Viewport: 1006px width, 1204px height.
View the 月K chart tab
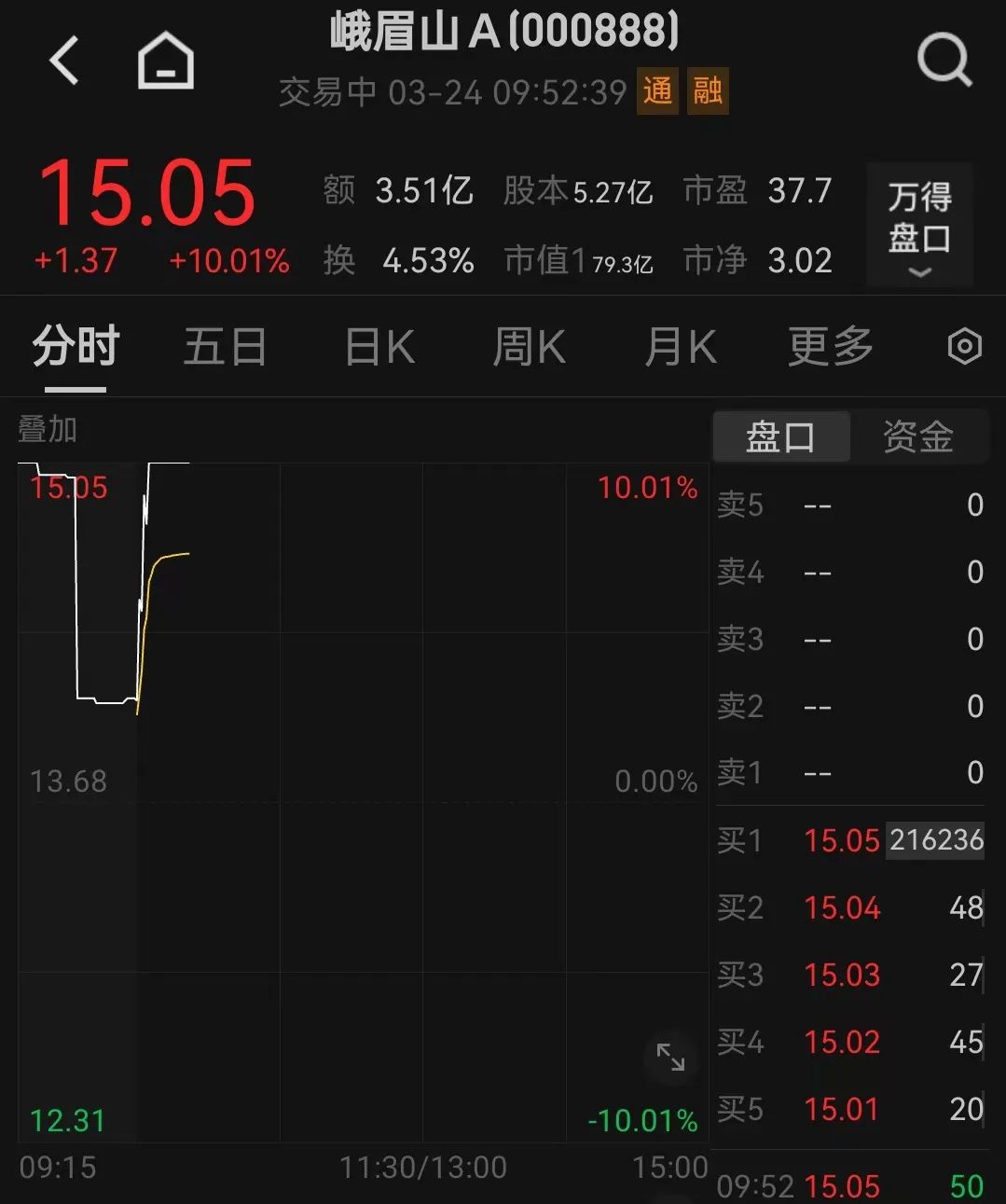tap(681, 348)
